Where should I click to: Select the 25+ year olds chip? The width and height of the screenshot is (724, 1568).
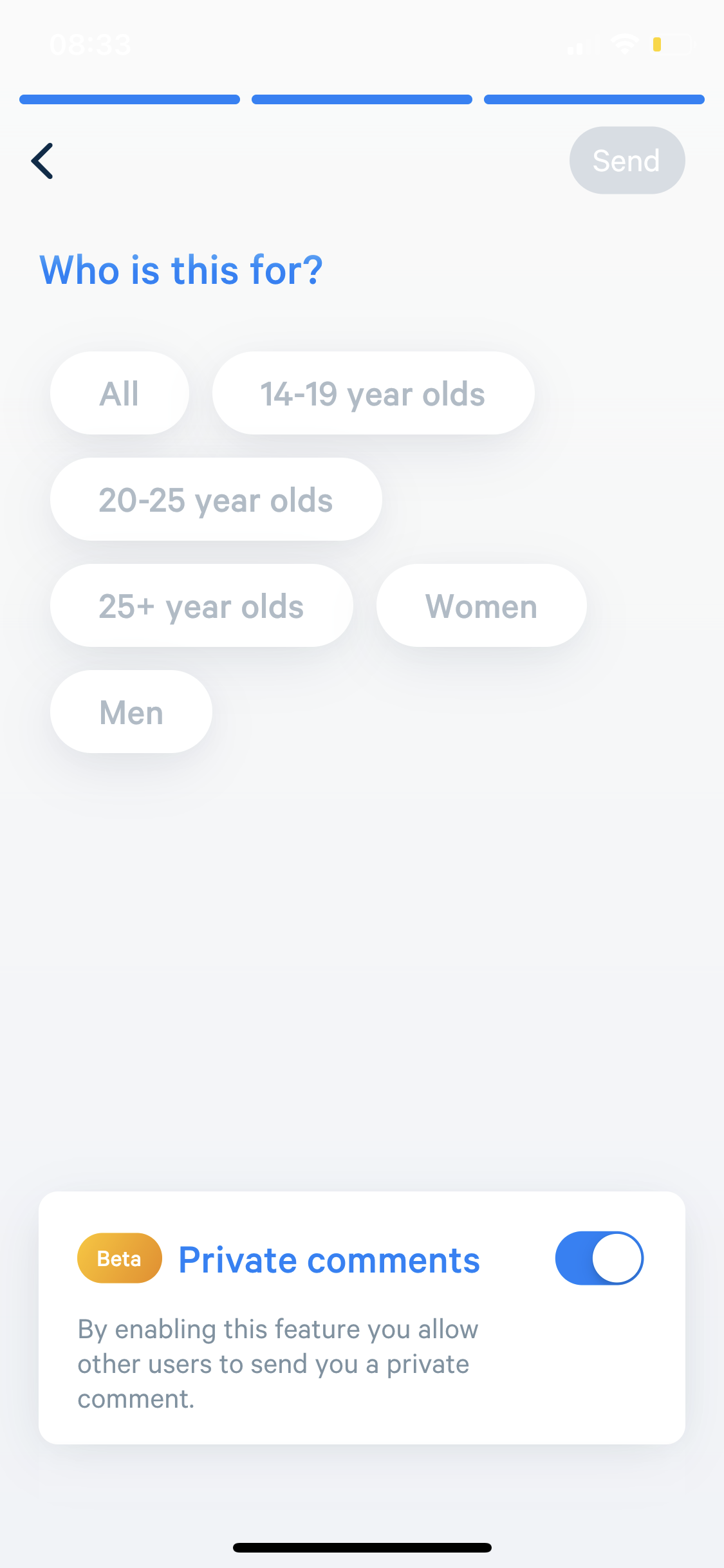201,606
